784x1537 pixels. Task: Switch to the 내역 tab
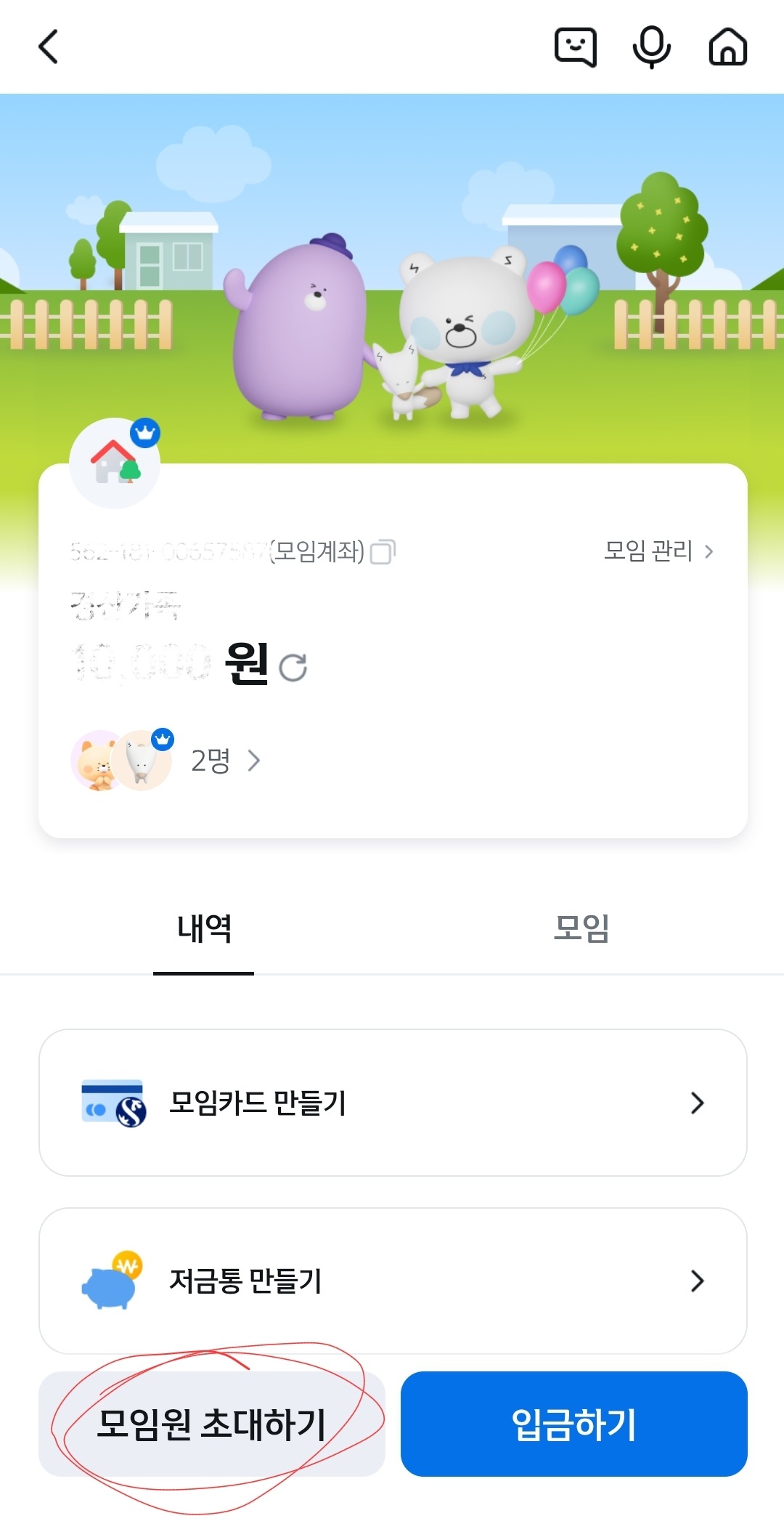click(204, 930)
